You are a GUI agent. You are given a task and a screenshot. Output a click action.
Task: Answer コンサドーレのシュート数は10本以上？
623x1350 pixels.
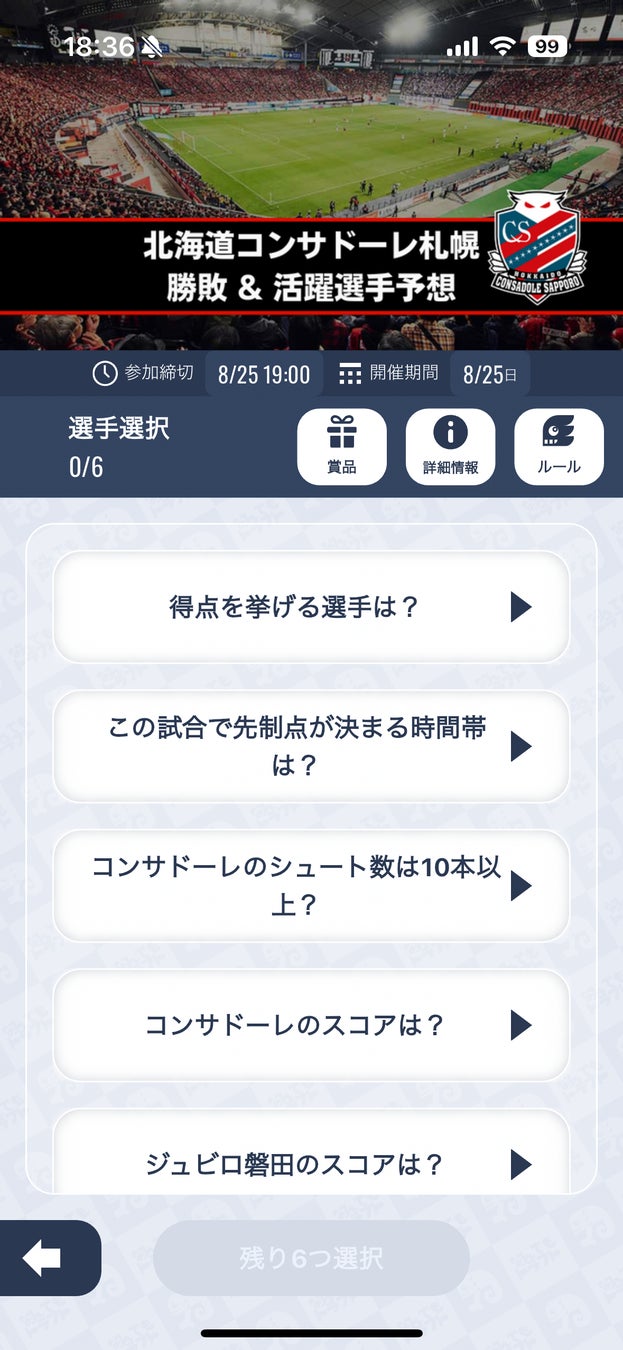click(x=311, y=885)
